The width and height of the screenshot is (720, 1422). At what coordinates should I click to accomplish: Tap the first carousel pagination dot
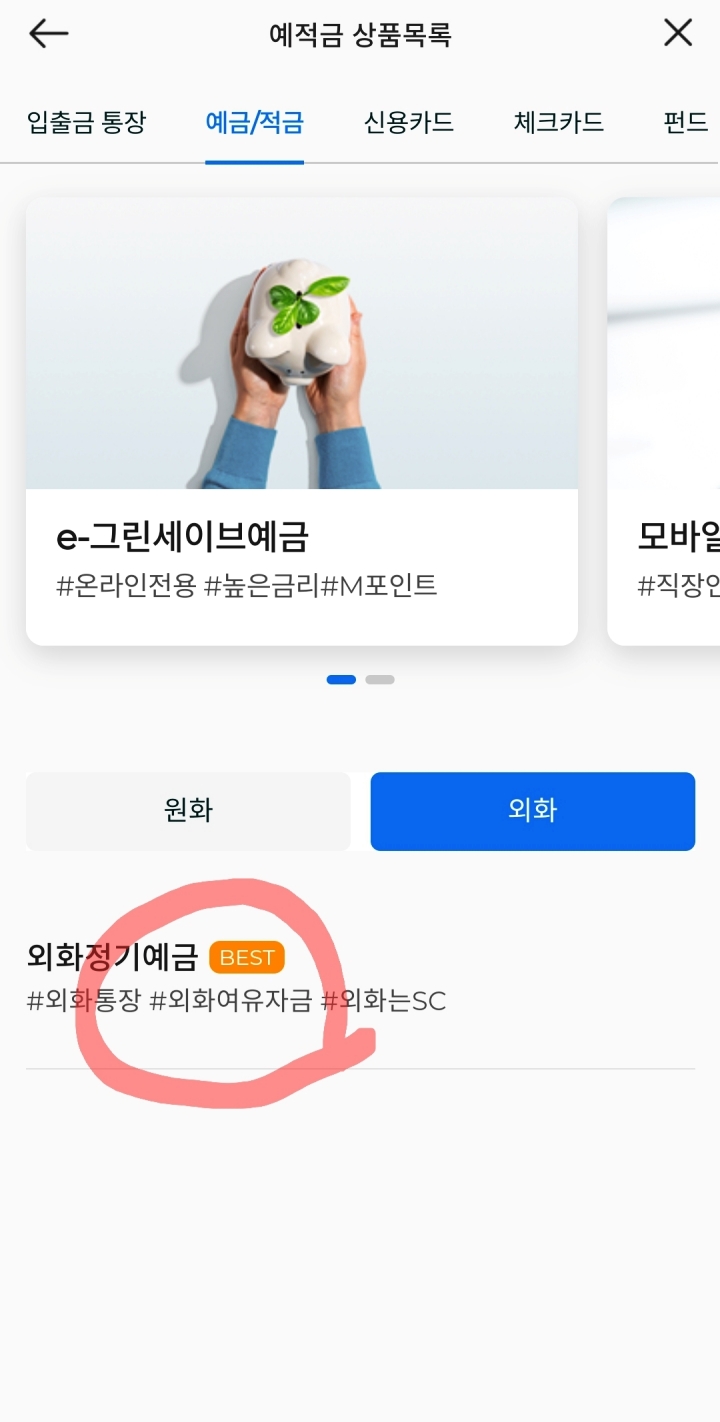coord(341,679)
